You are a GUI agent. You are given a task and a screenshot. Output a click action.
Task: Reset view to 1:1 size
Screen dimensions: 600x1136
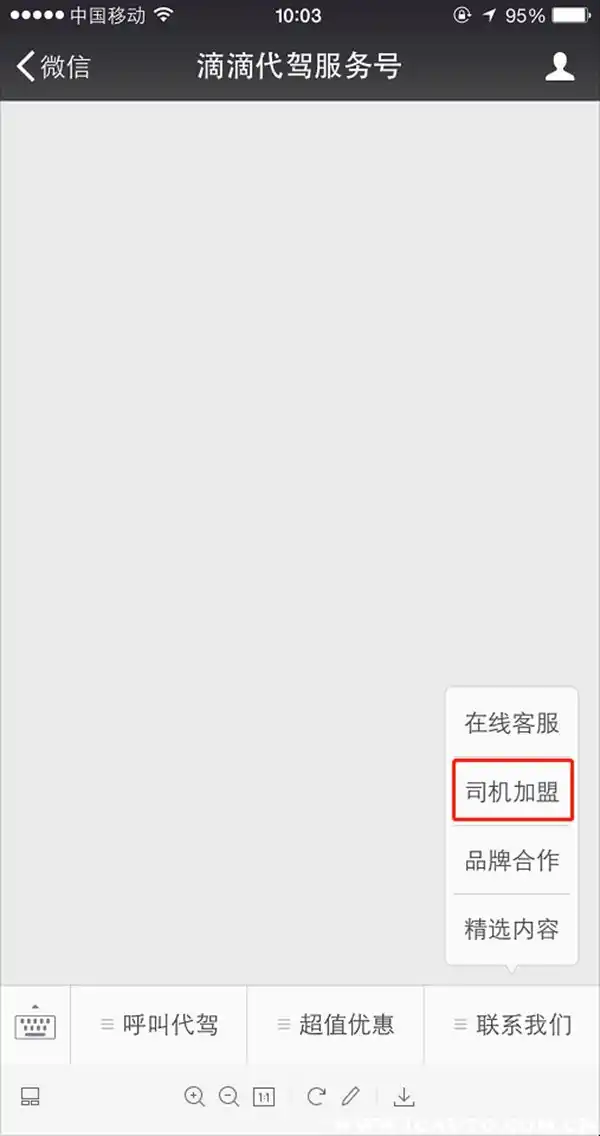coord(264,1097)
